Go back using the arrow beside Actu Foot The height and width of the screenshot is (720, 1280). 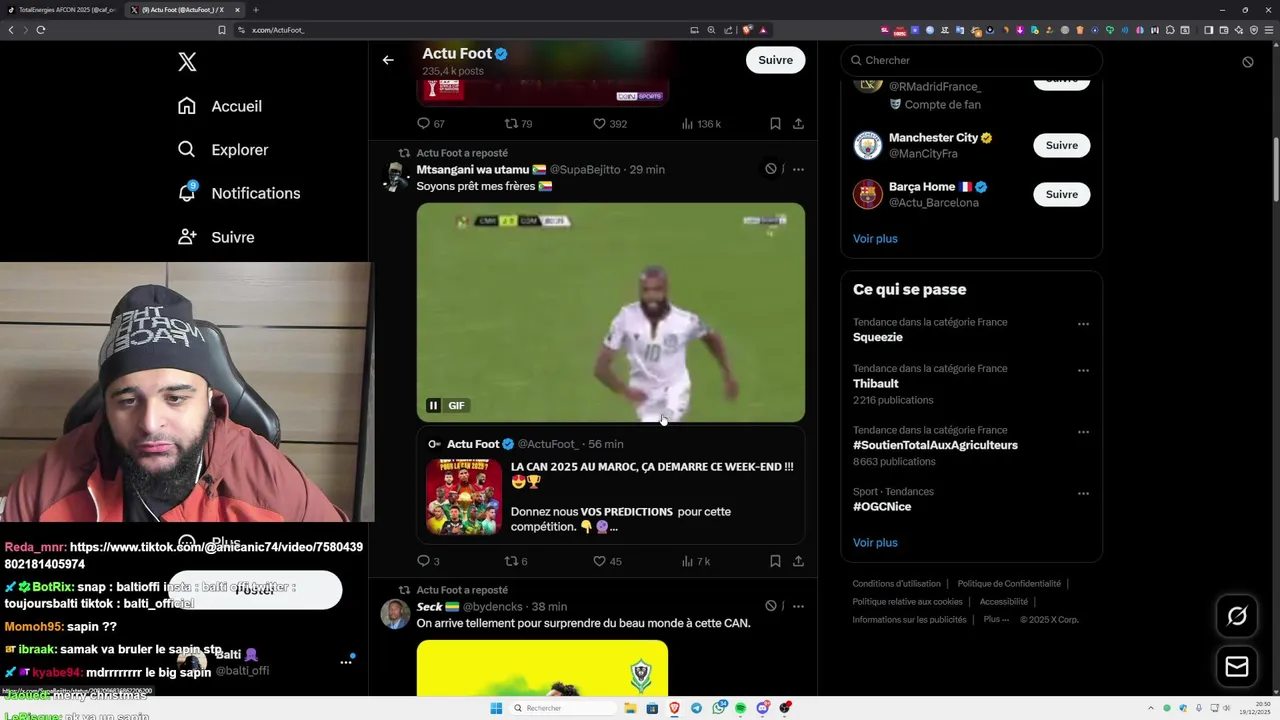pos(388,60)
